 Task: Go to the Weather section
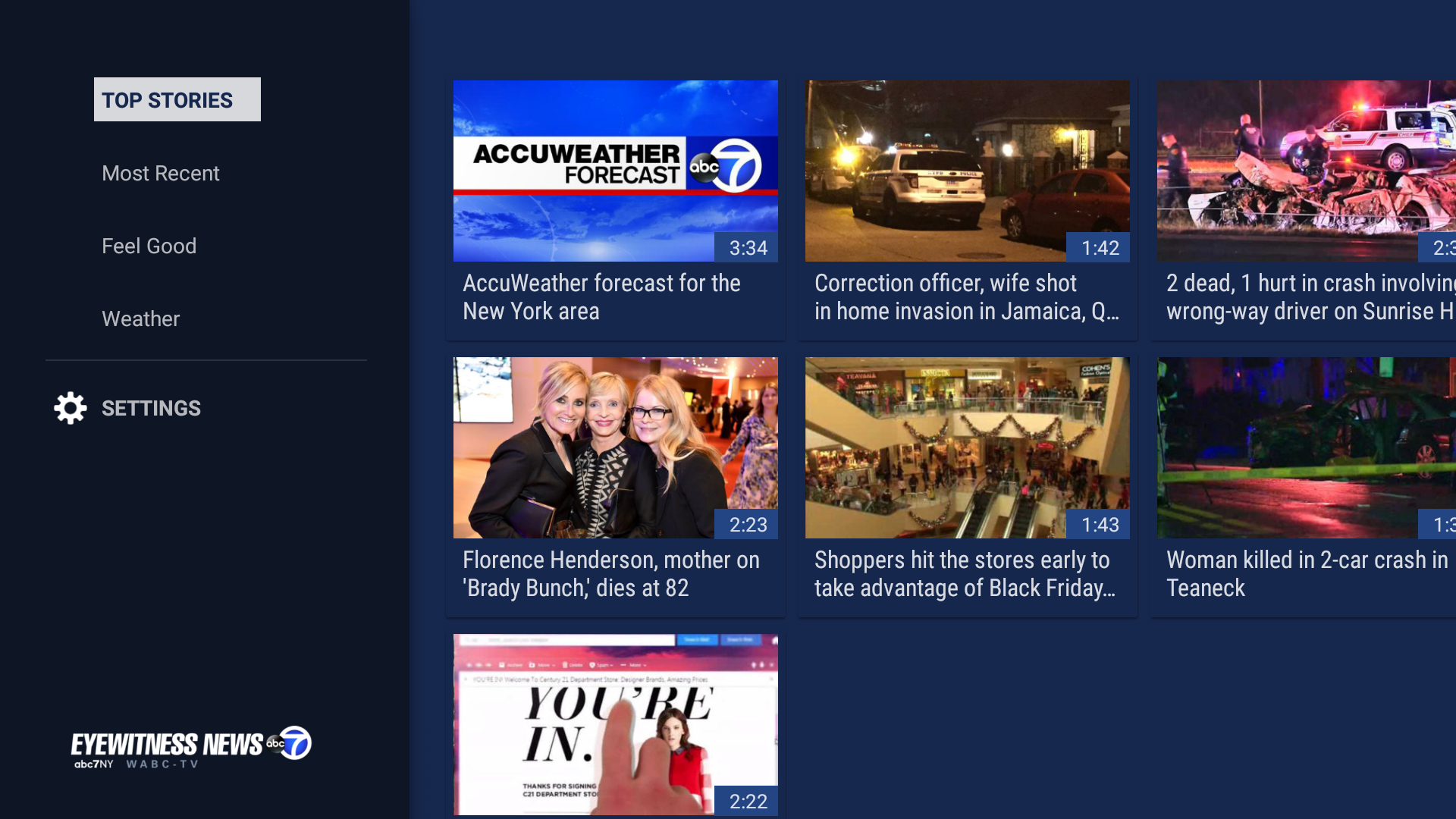coord(141,318)
